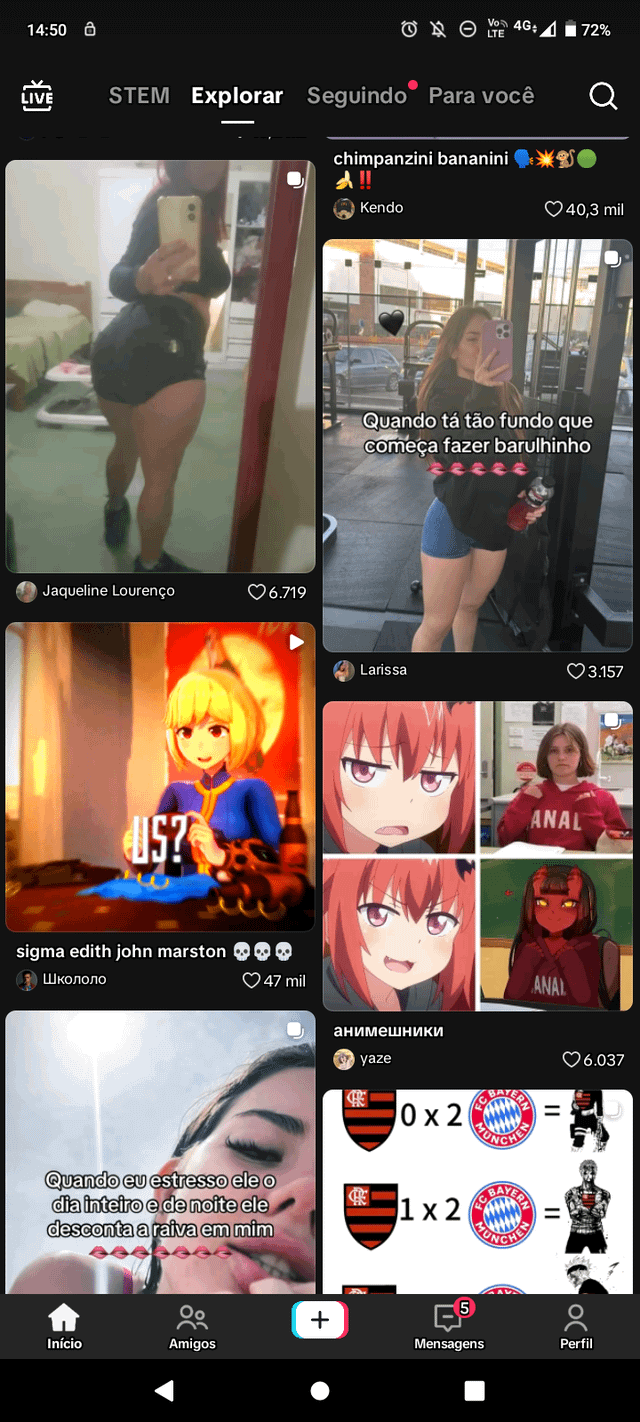
Task: Switch to the Seguindo tab
Action: pos(357,96)
